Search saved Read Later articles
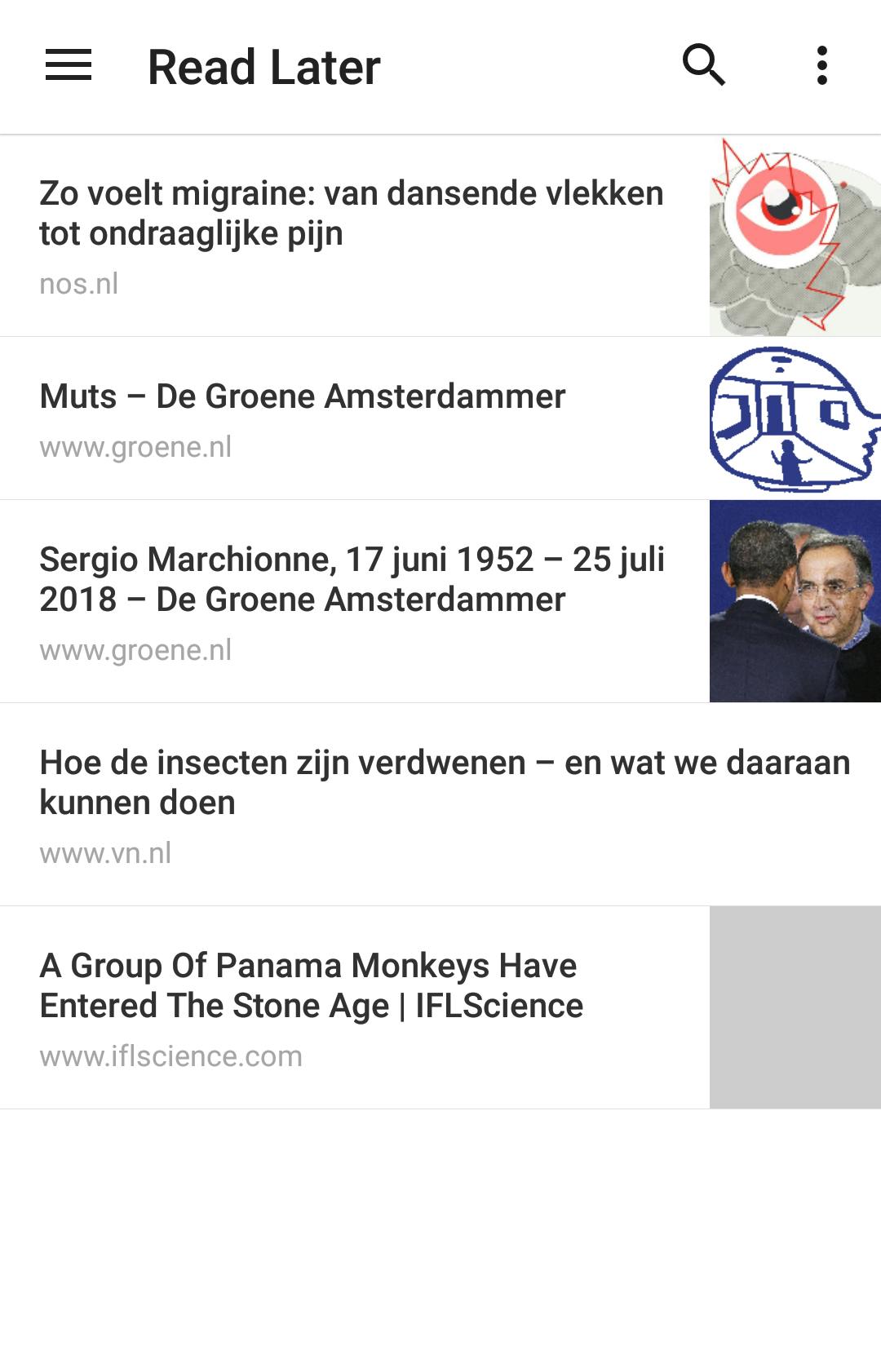The image size is (881, 1372). 703,65
